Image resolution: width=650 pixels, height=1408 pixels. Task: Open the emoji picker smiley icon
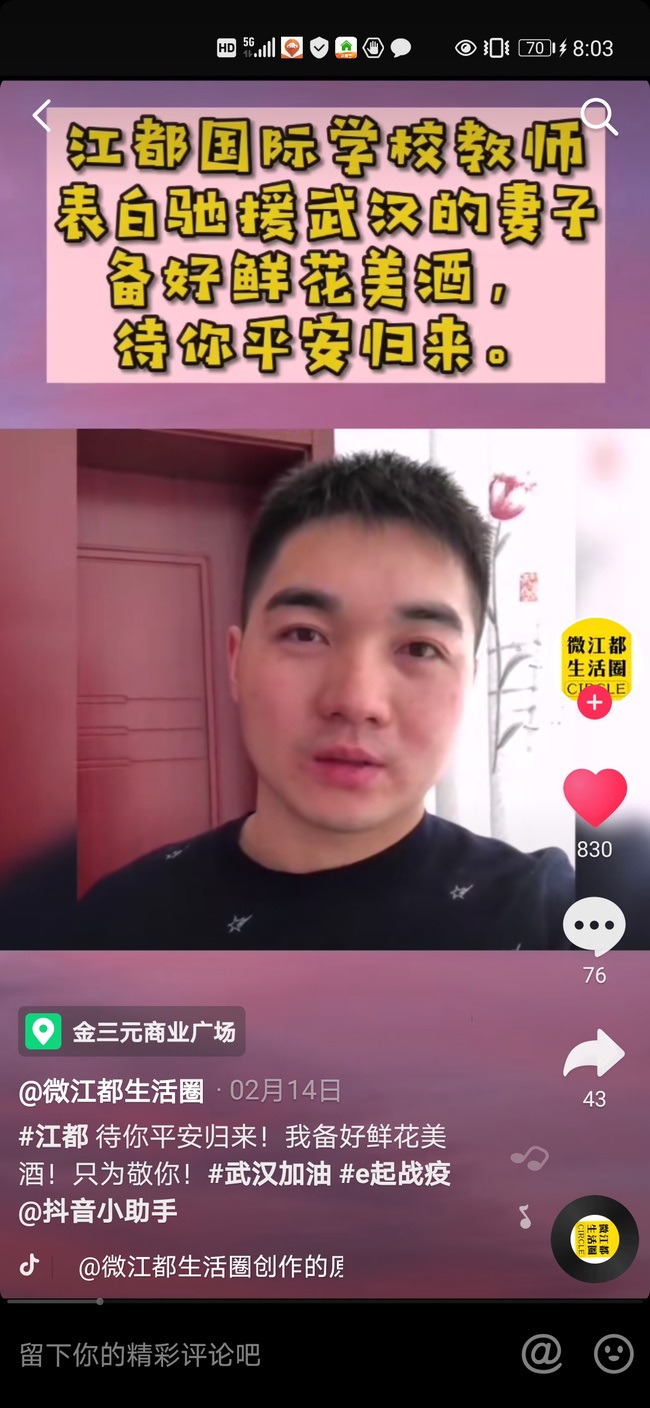(x=613, y=1354)
